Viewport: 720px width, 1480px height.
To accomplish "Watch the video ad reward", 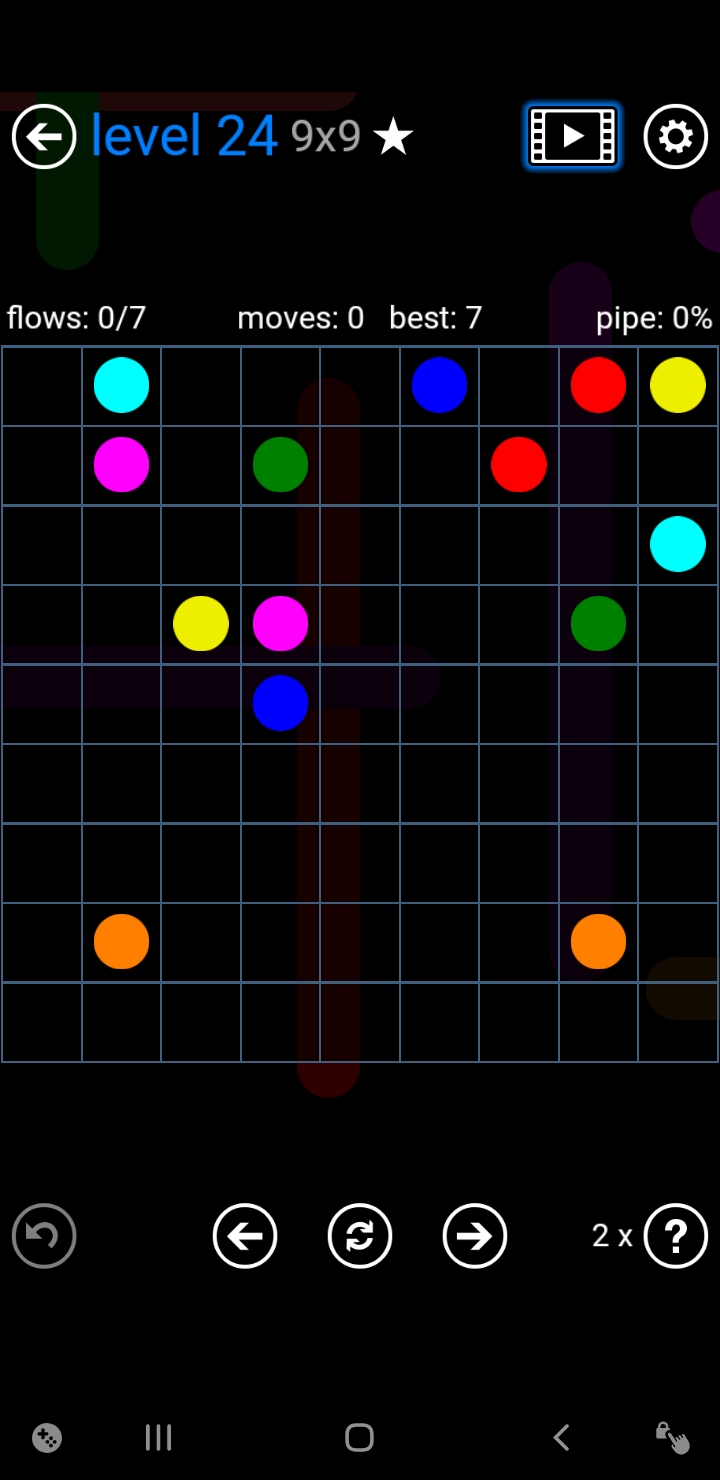I will 573,136.
